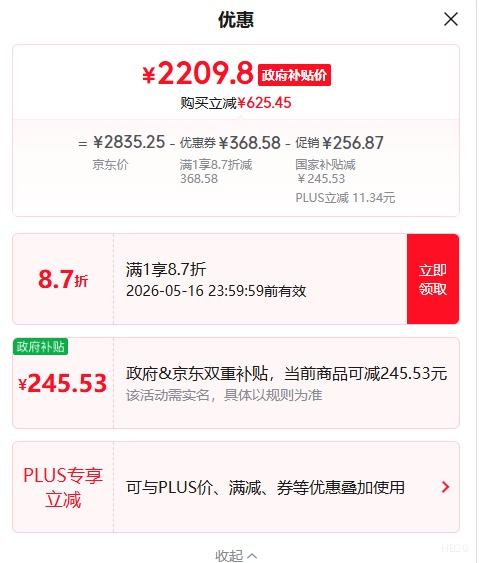Image resolution: width=479 pixels, height=563 pixels.
Task: Collapse the list with 收起
Action: (x=236, y=555)
